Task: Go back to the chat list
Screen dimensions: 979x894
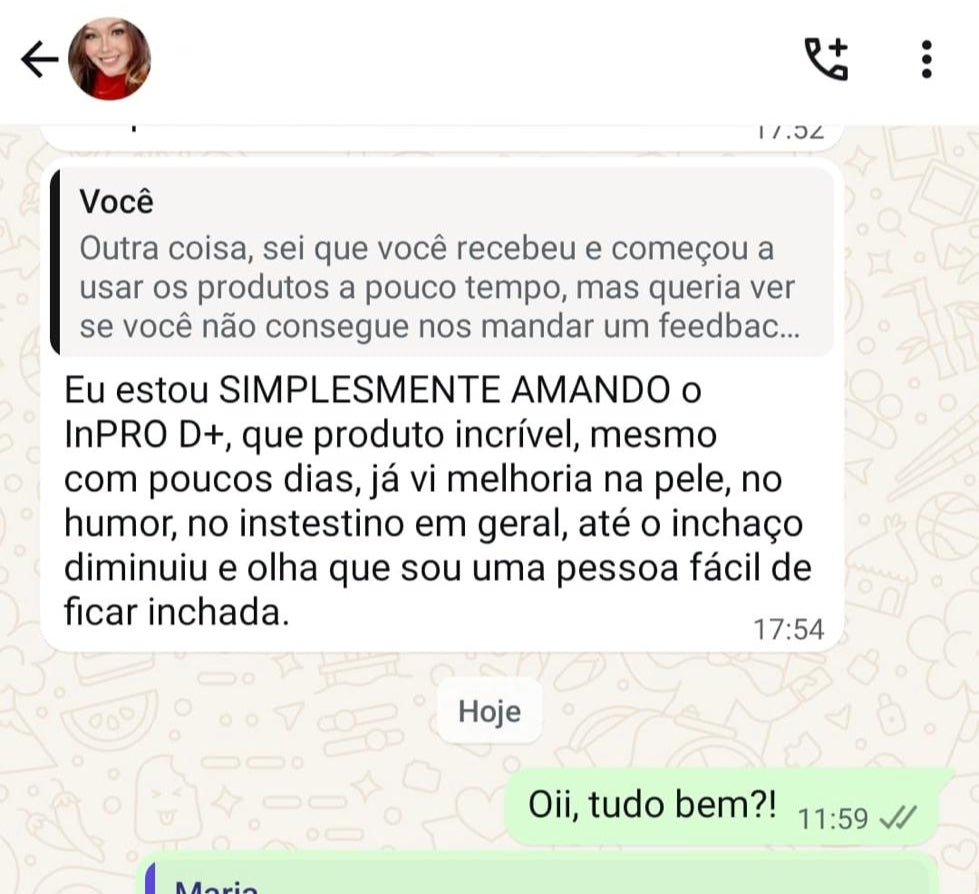Action: click(x=38, y=60)
